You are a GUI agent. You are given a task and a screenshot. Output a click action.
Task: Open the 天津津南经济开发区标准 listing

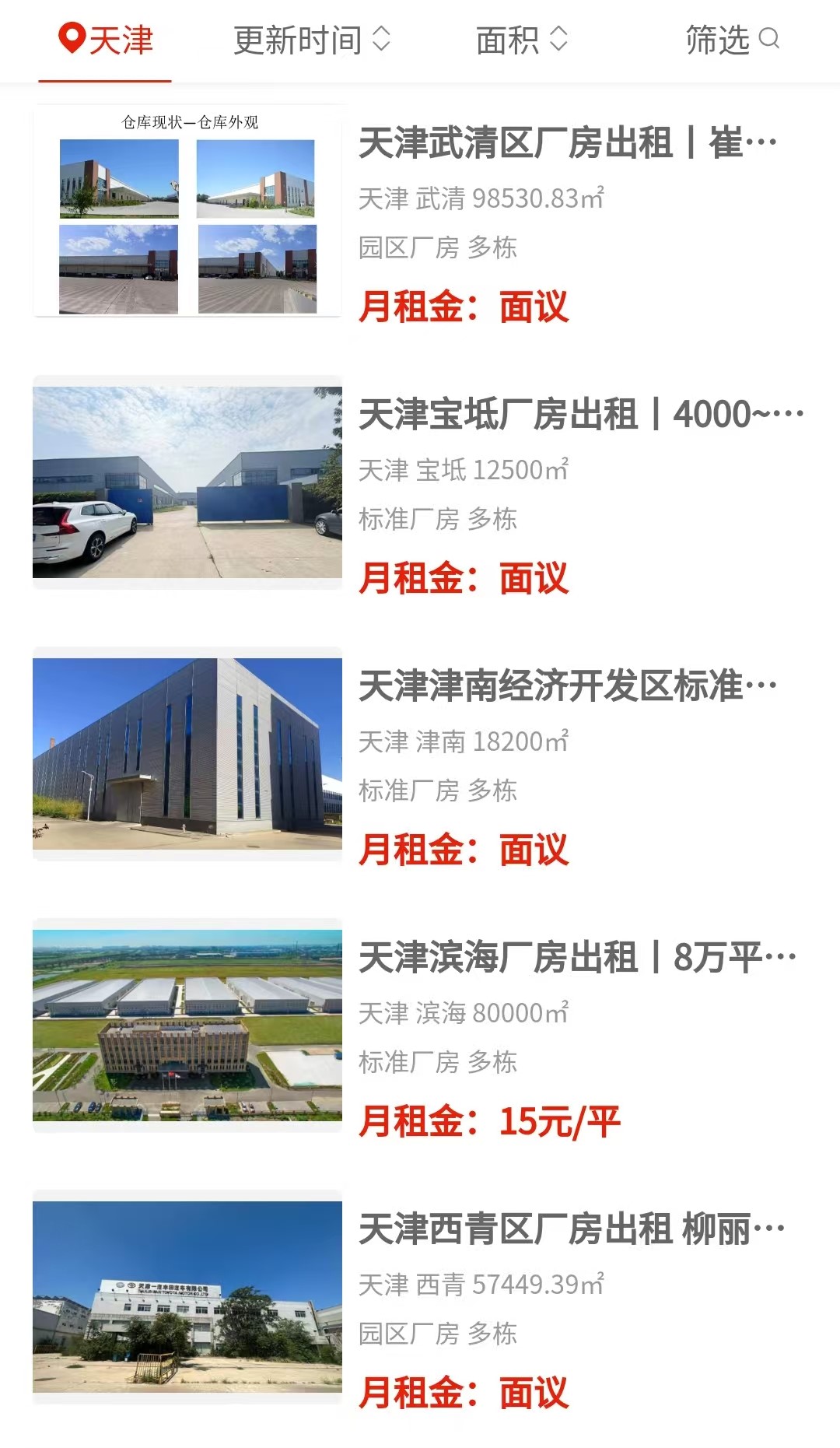[568, 686]
